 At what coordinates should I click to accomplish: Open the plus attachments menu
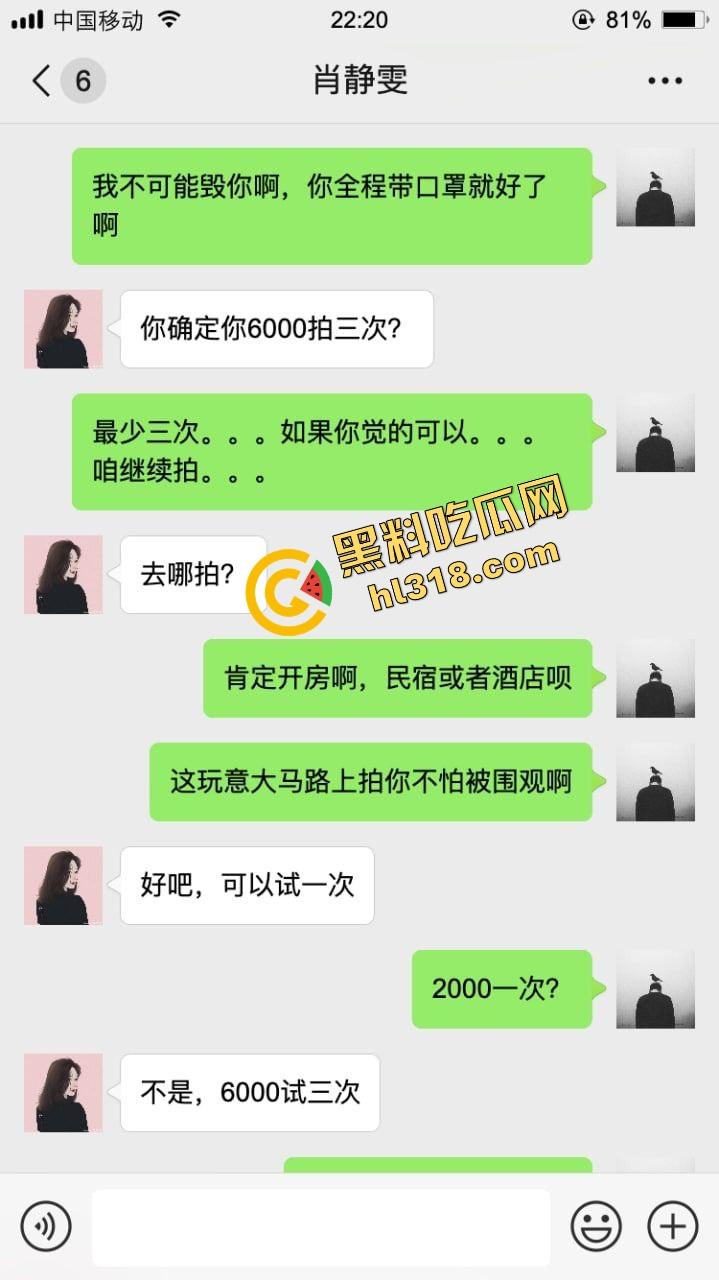click(x=672, y=1225)
